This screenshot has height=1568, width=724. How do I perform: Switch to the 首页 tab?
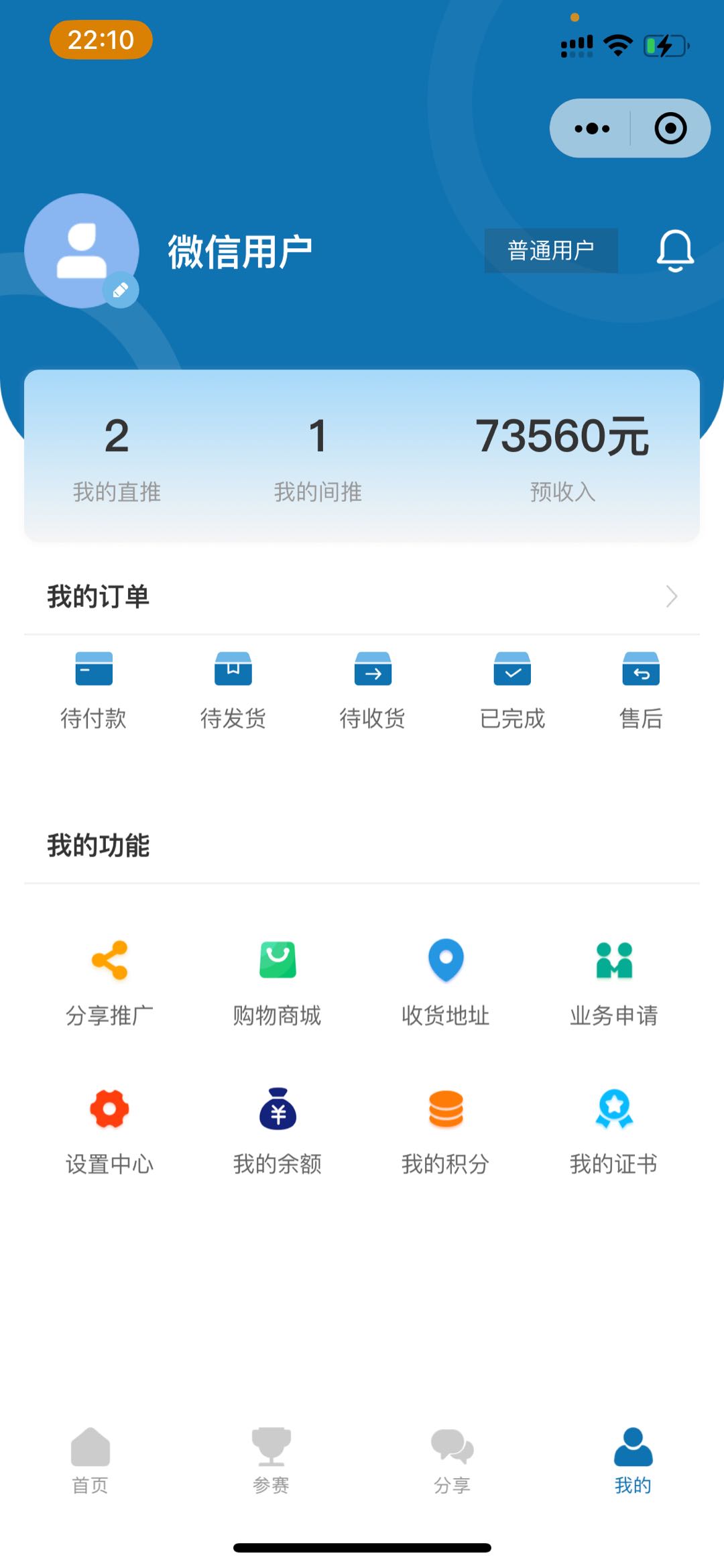click(x=90, y=1461)
